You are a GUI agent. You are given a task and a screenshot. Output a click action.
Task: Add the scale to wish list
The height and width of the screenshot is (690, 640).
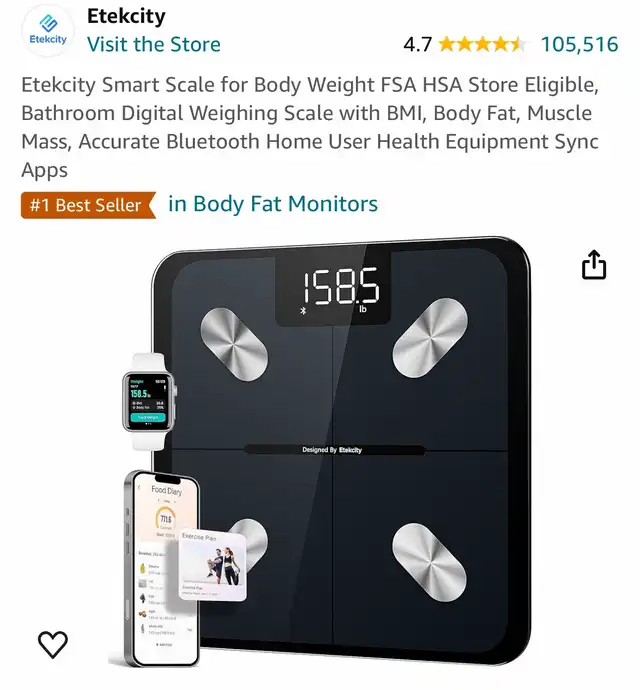(x=53, y=644)
